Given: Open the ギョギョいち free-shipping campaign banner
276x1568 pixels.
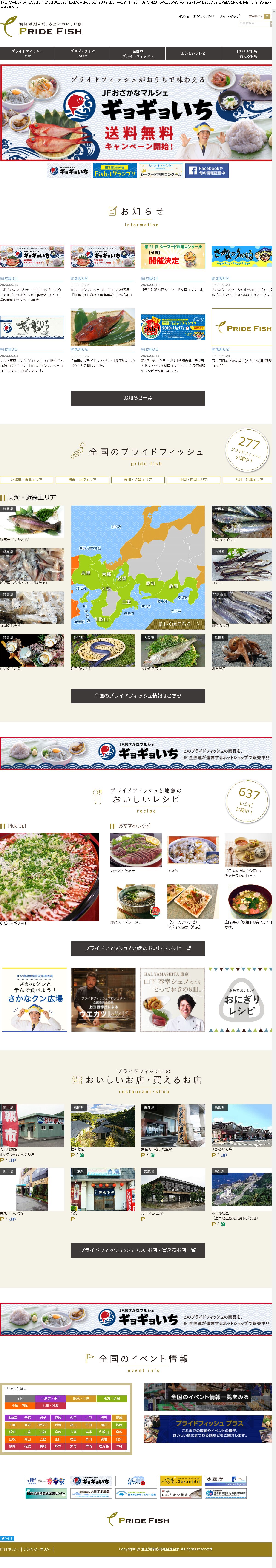Looking at the screenshot, I should click(x=136, y=113).
